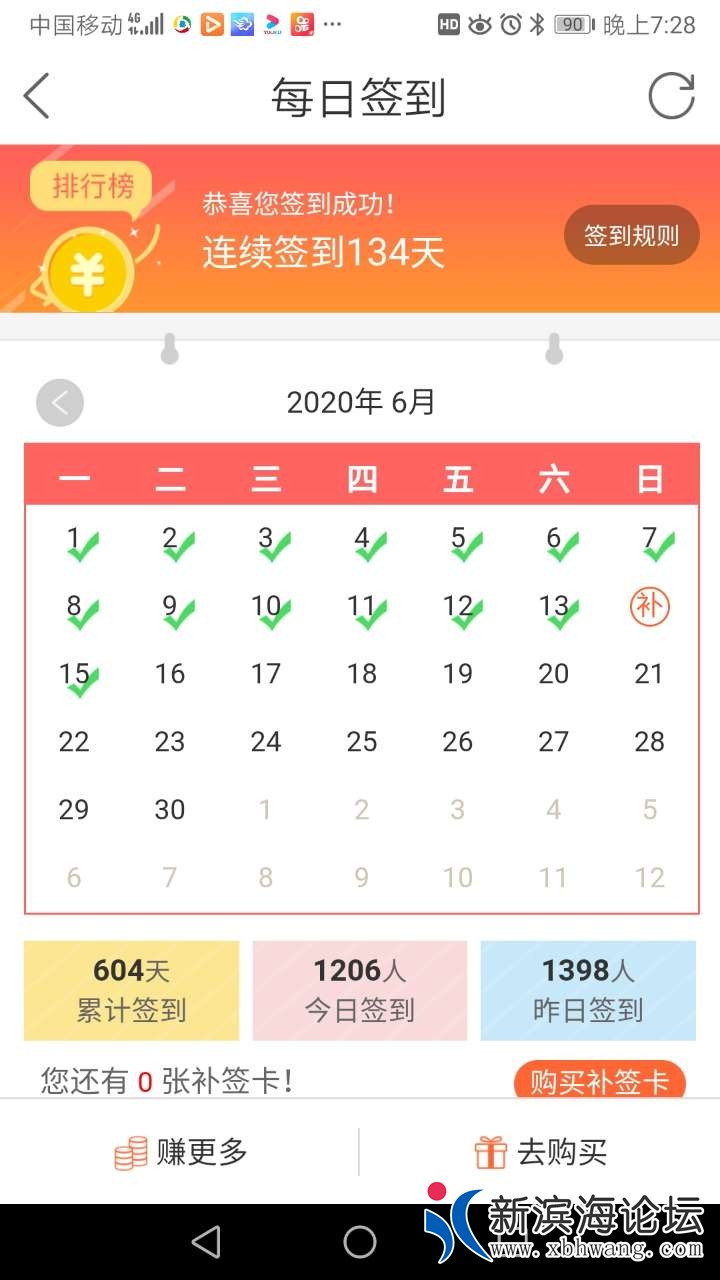Refresh the sign-in page
720x1280 pixels.
click(x=671, y=97)
